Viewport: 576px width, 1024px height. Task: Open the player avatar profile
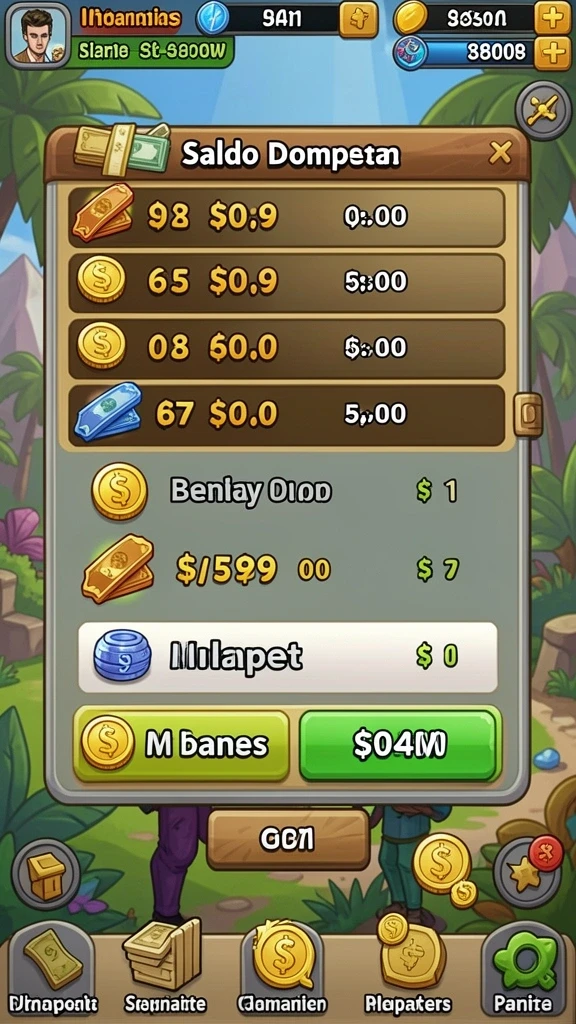tap(37, 34)
